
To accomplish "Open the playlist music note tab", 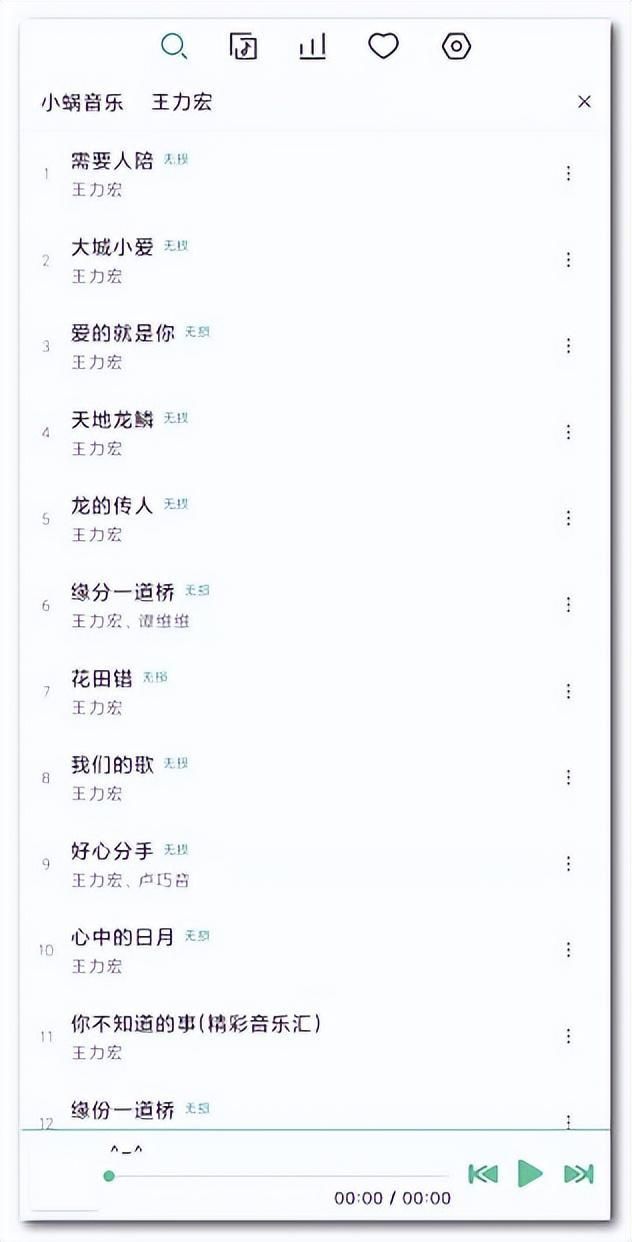I will point(243,46).
